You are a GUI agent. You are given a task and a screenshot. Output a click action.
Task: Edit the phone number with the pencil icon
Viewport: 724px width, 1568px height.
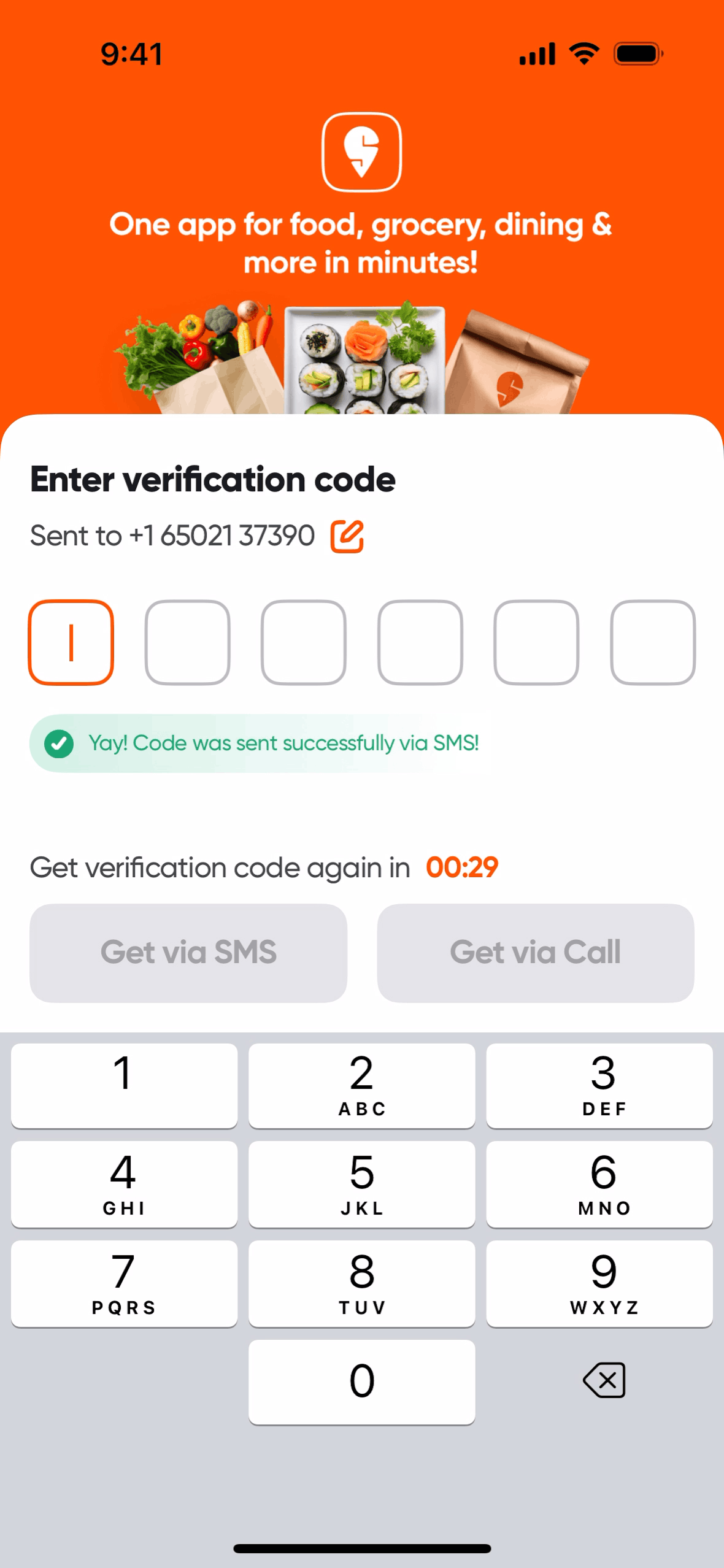click(347, 536)
